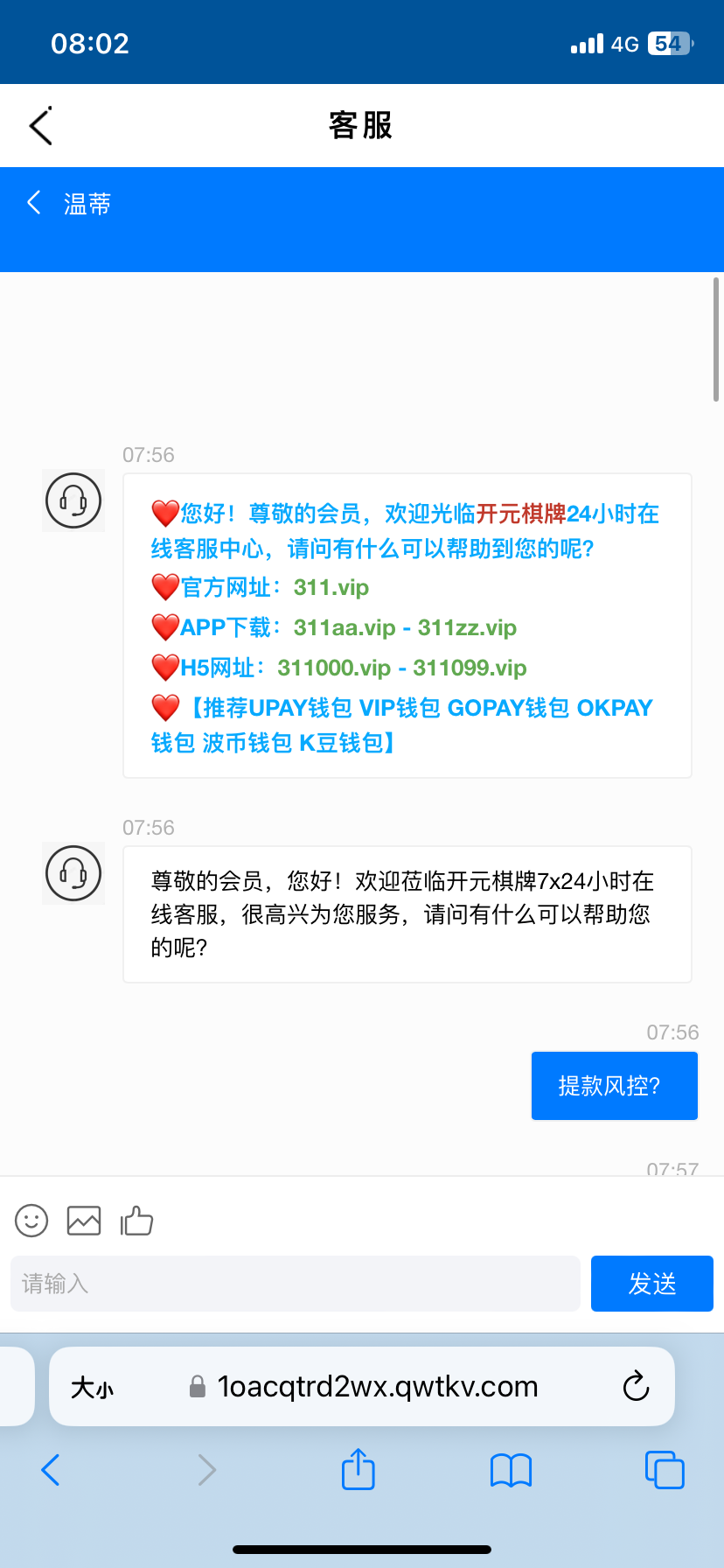Open the emoji picker in chat input
Viewport: 724px width, 1568px height.
coord(31,1220)
